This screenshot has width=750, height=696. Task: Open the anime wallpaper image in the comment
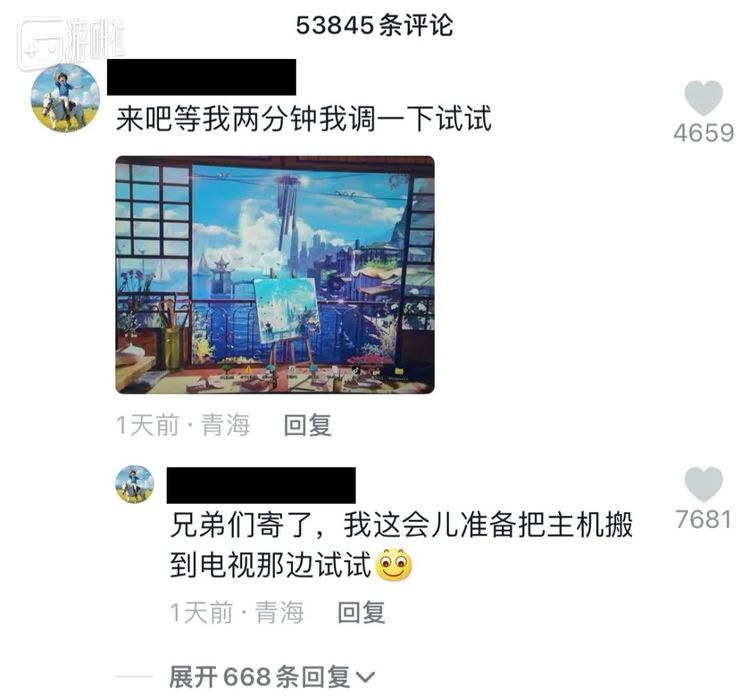click(x=274, y=274)
